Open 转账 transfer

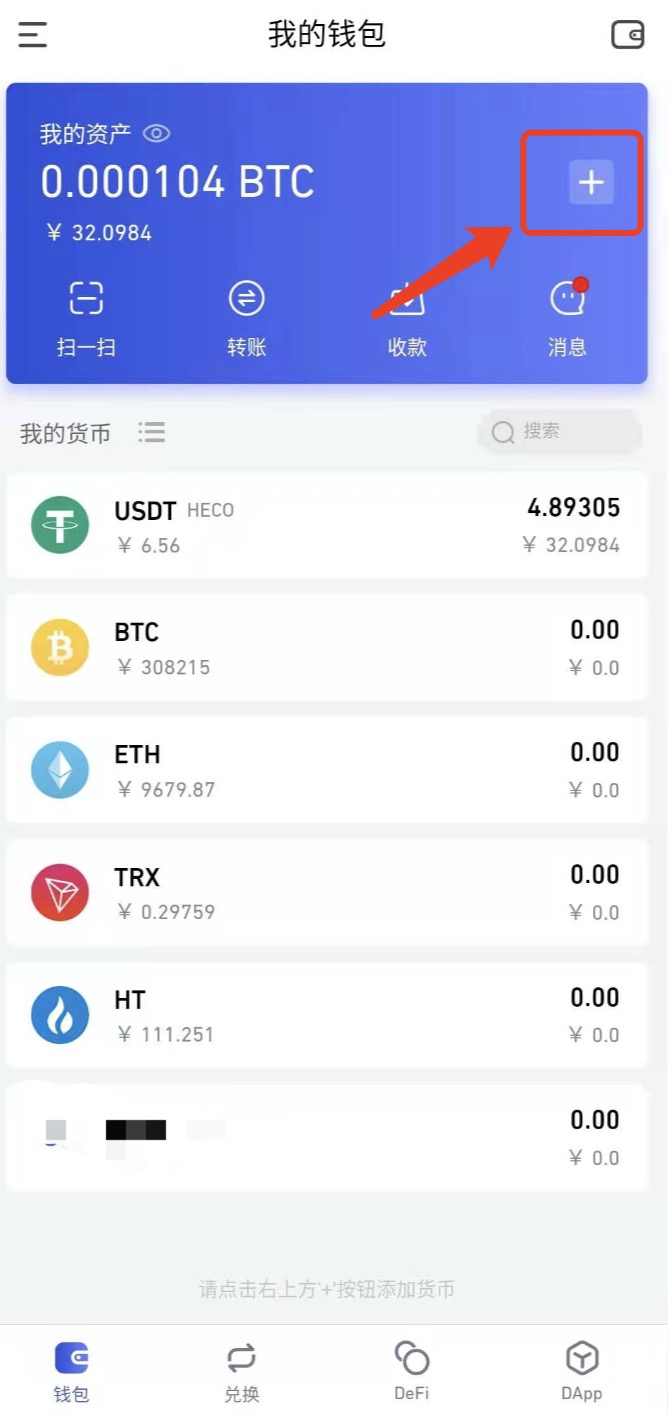point(246,317)
